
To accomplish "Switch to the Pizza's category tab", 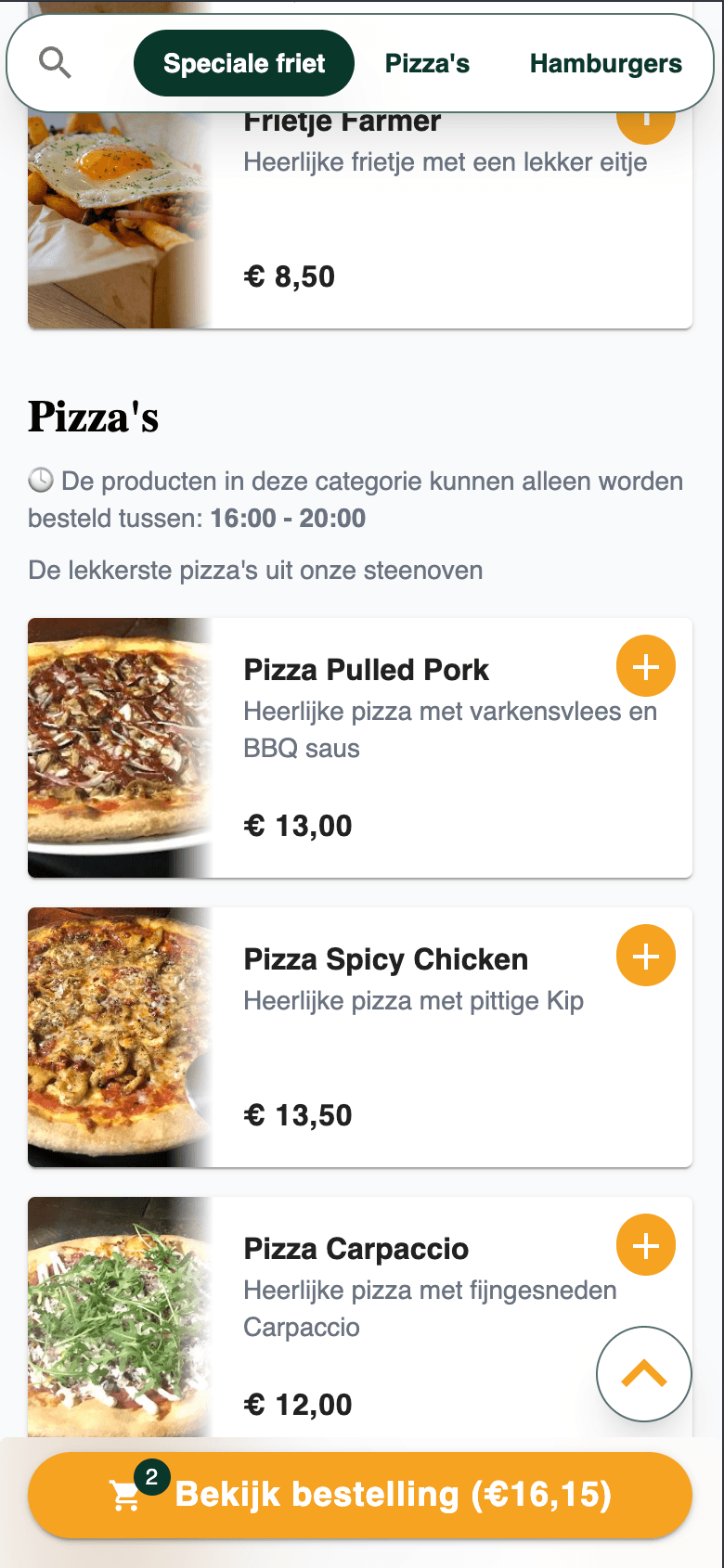I will (x=427, y=62).
